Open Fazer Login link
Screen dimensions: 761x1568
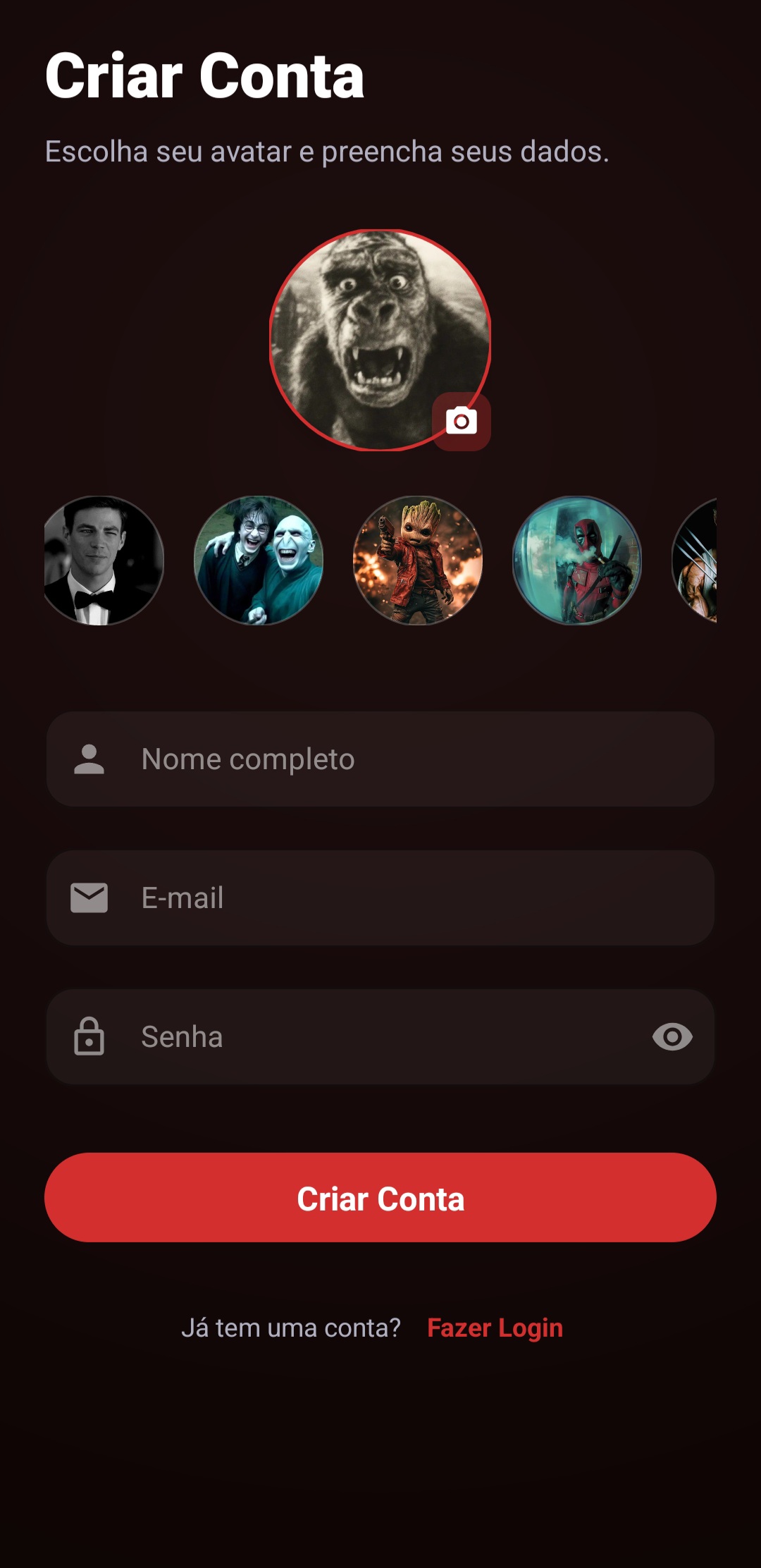(x=495, y=1328)
